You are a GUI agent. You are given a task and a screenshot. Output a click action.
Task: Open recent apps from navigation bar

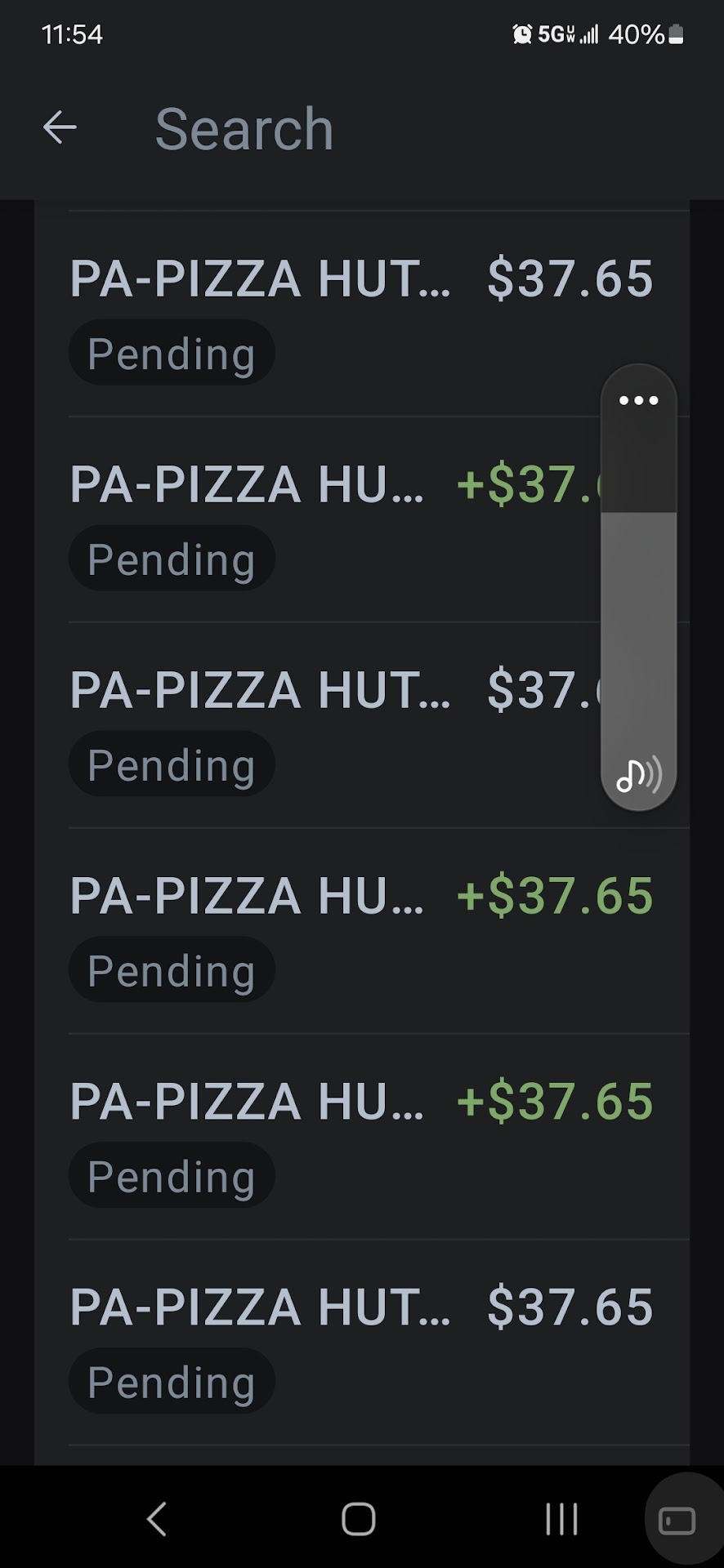pos(561,1519)
